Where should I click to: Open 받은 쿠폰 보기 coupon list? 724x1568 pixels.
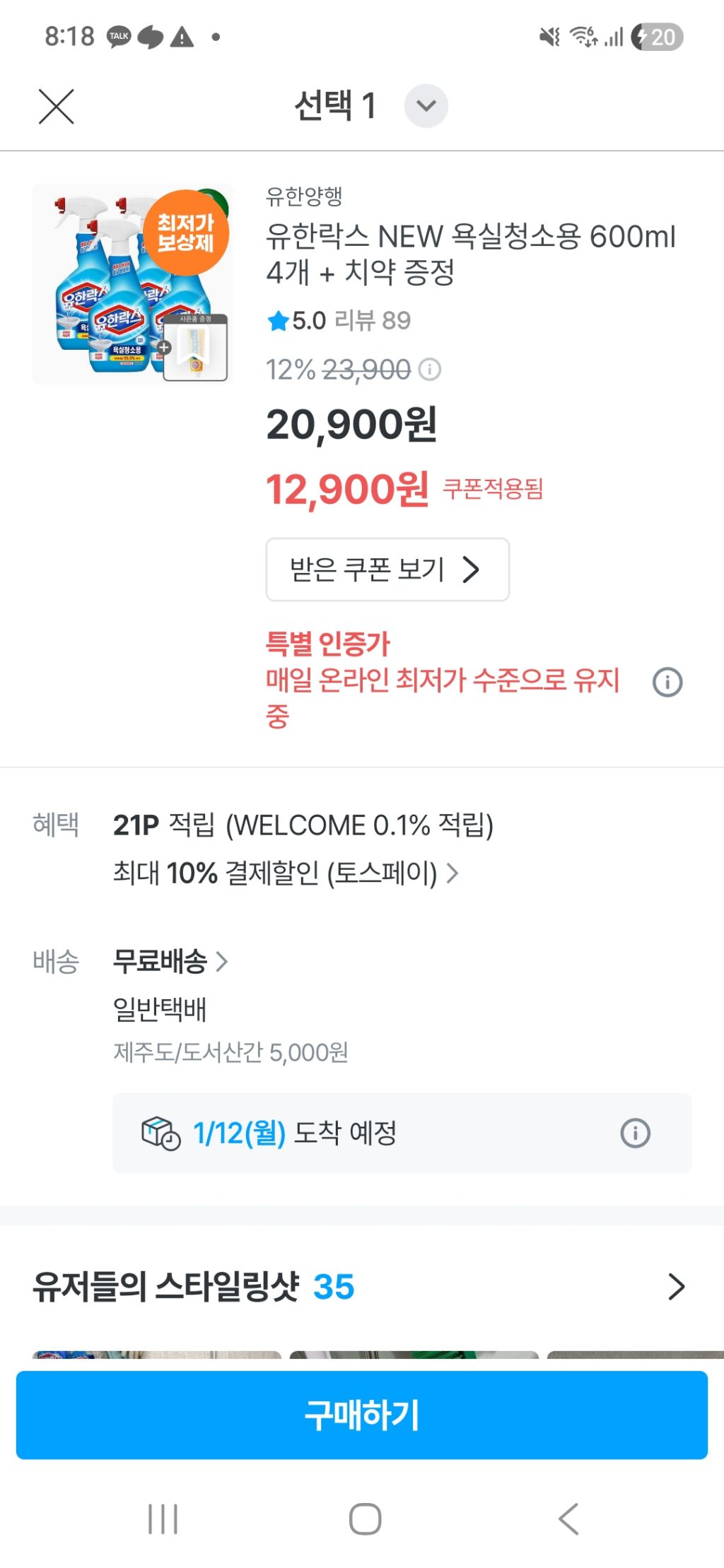pyautogui.click(x=387, y=570)
